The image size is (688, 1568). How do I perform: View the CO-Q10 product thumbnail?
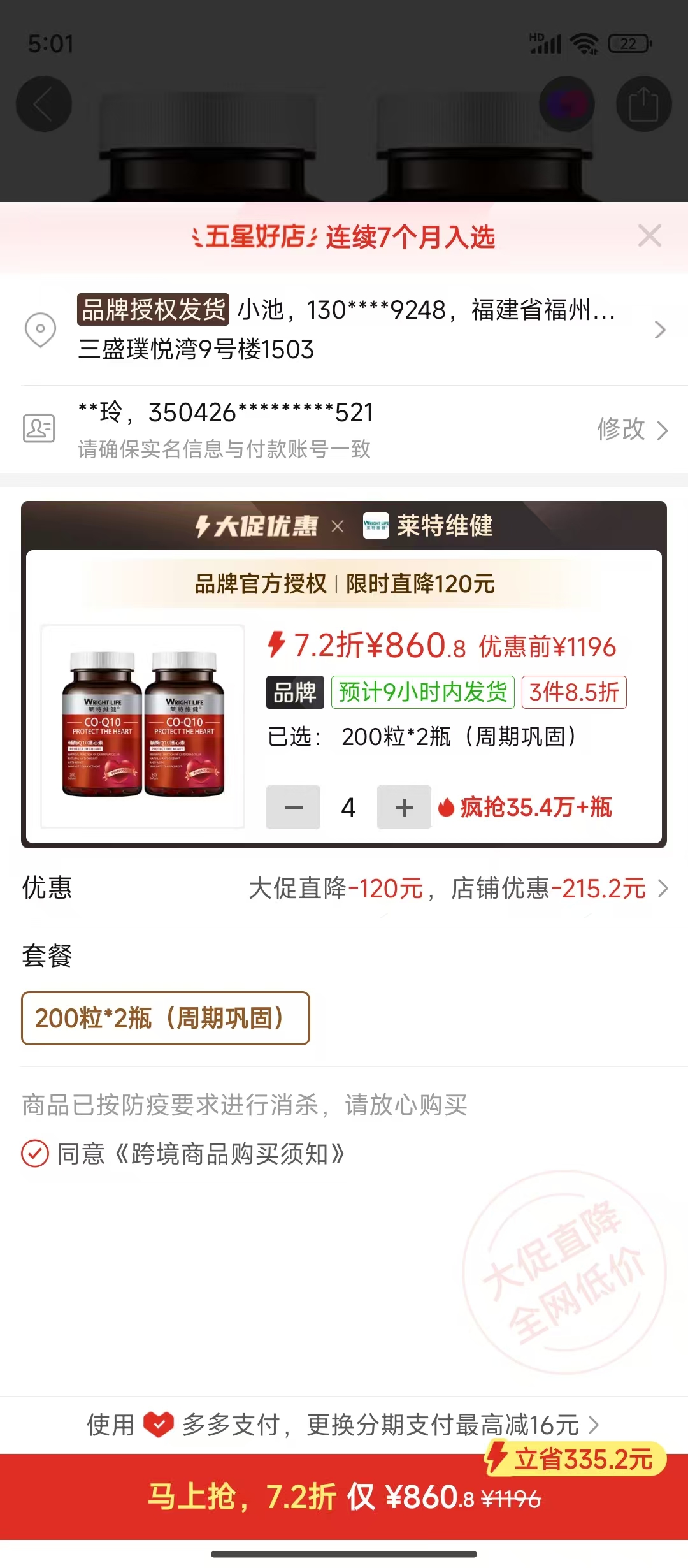[143, 726]
